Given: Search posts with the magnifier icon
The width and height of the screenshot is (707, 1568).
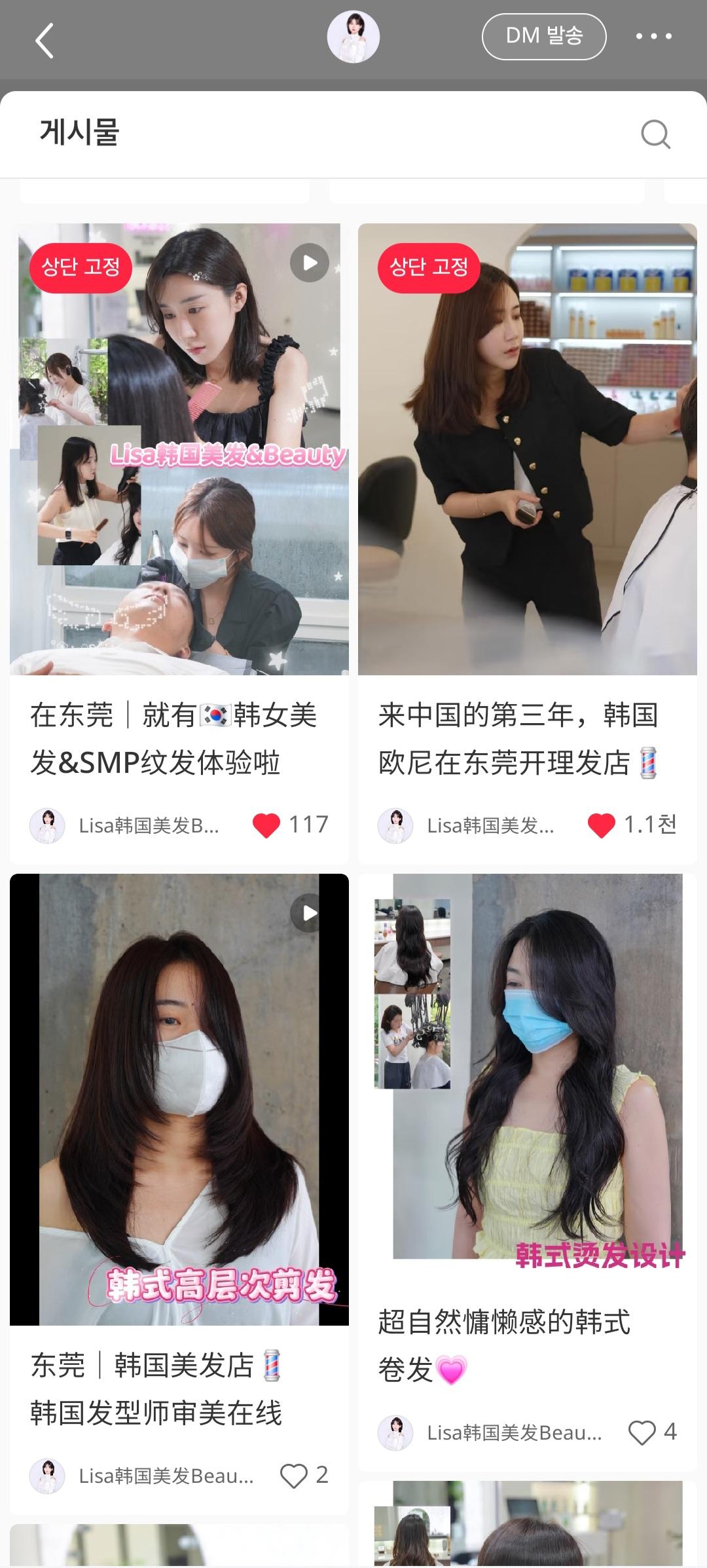Looking at the screenshot, I should 655,134.
